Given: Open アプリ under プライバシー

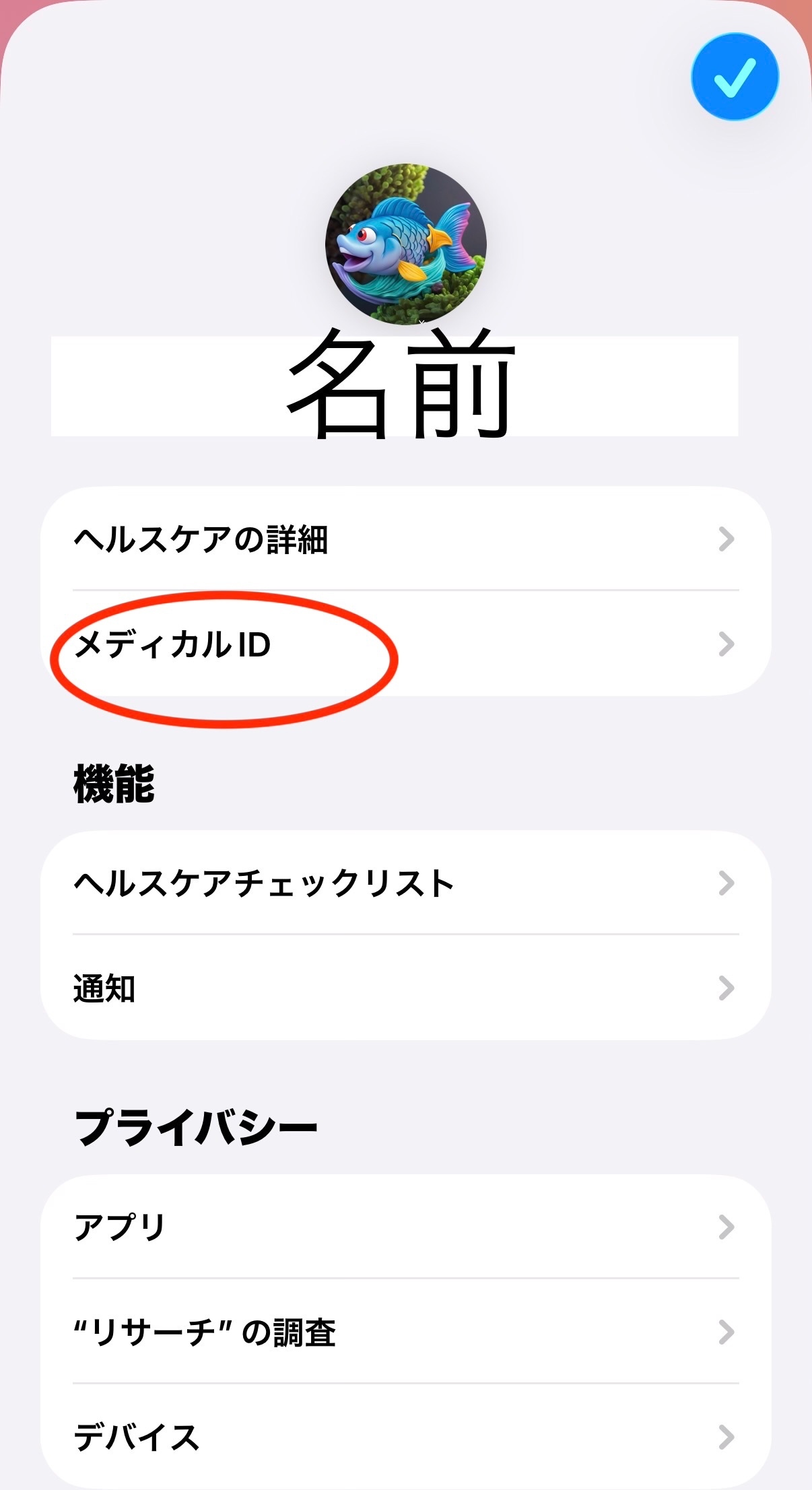Looking at the screenshot, I should pos(405,1227).
